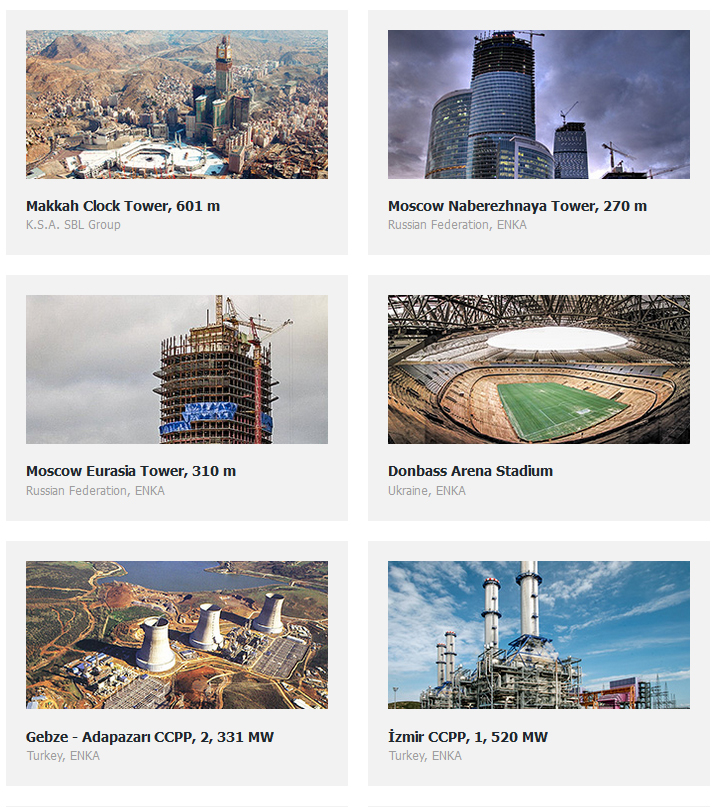Select the Moscow Eurasia Tower card

click(176, 370)
